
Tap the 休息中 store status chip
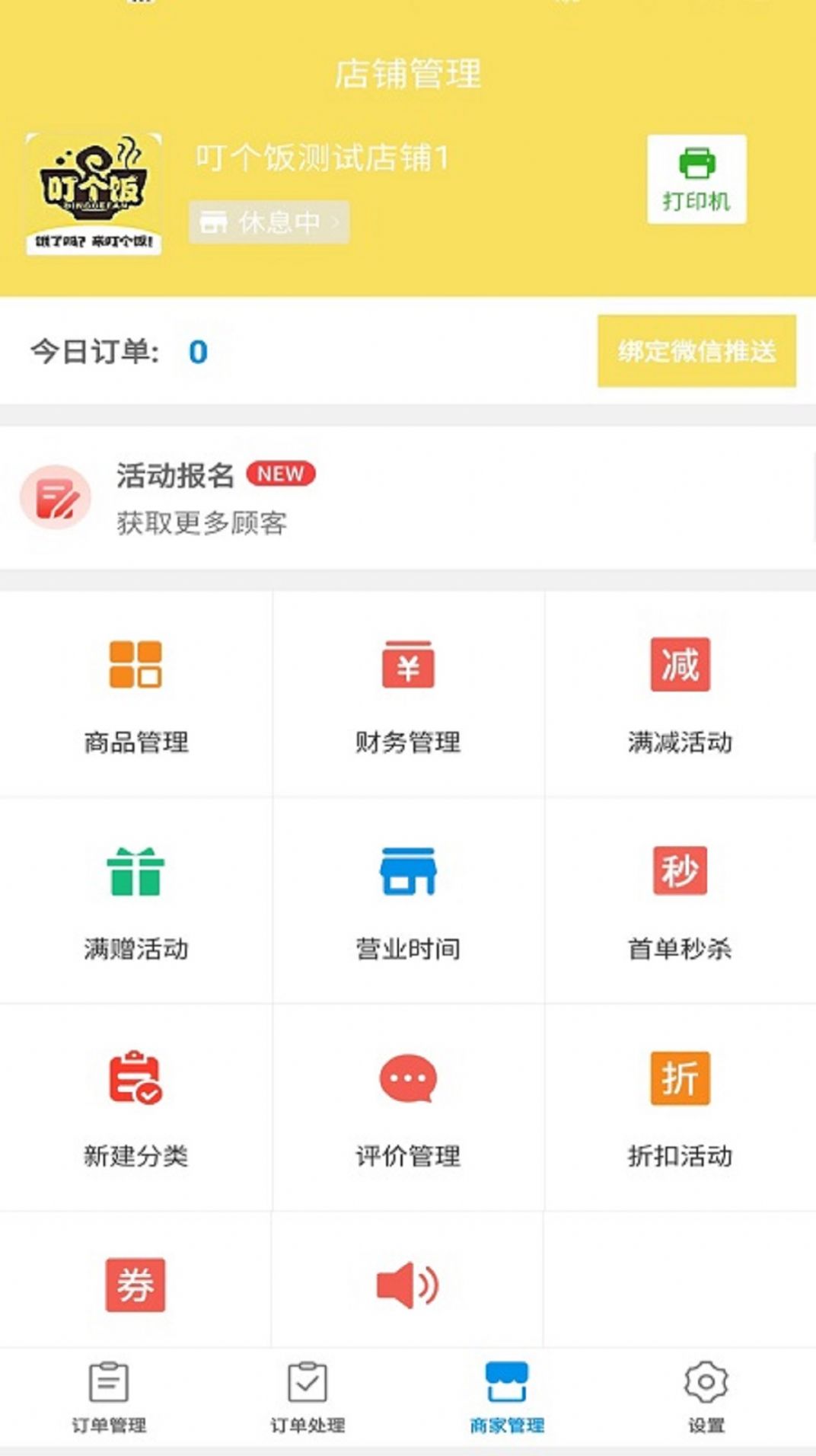[x=269, y=222]
